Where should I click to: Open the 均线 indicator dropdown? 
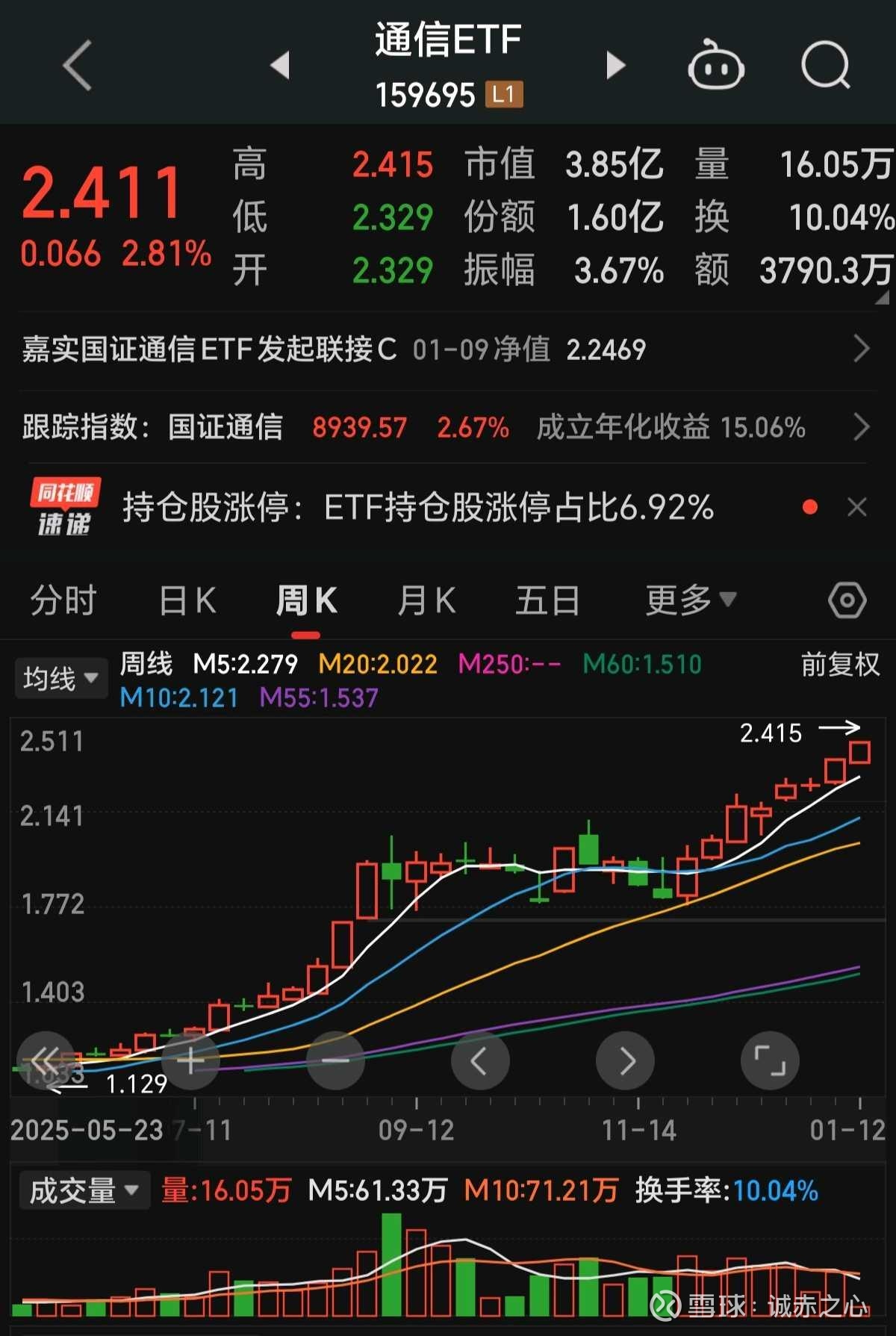click(60, 678)
